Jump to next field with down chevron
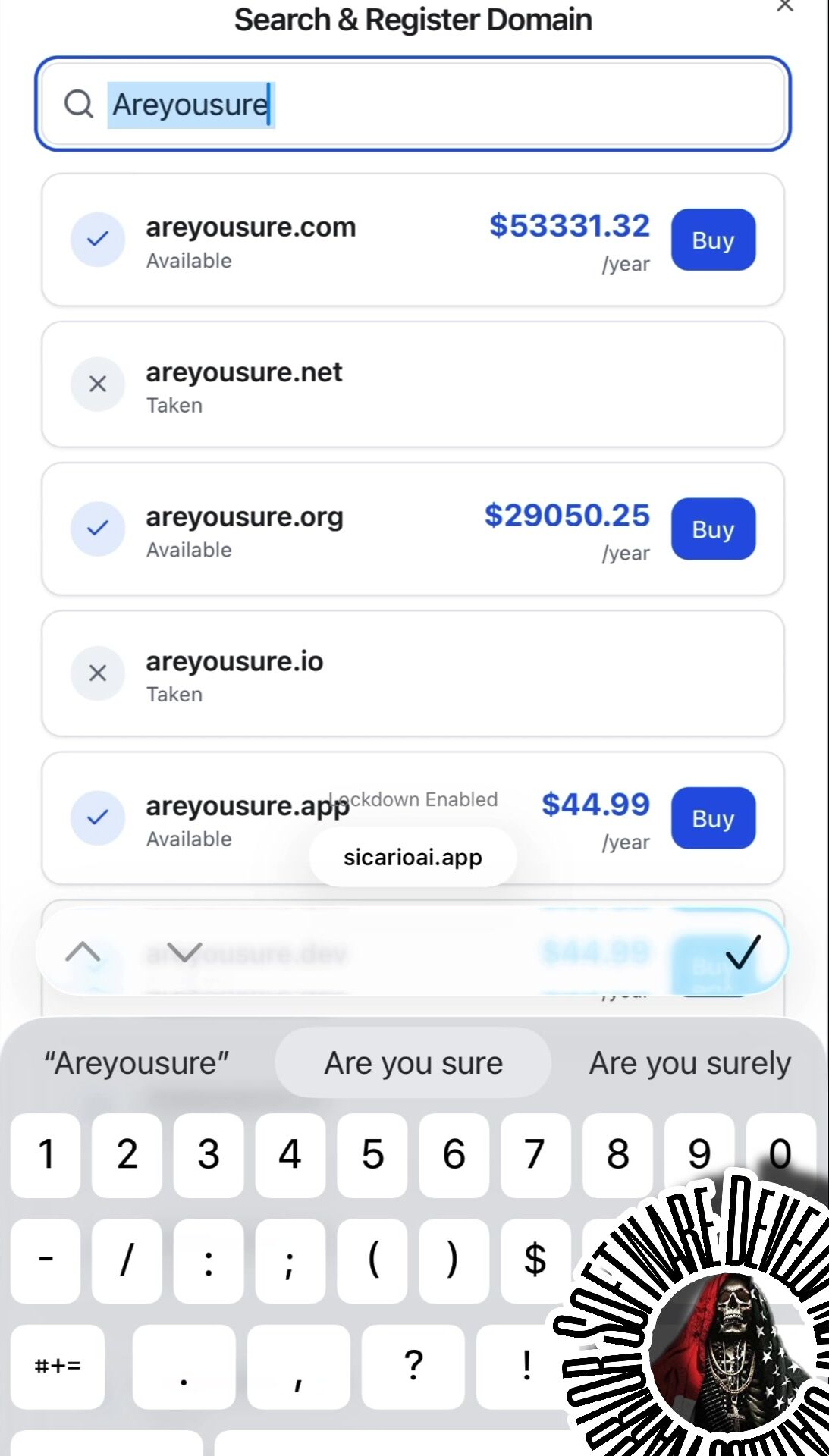The image size is (829, 1456). [184, 952]
